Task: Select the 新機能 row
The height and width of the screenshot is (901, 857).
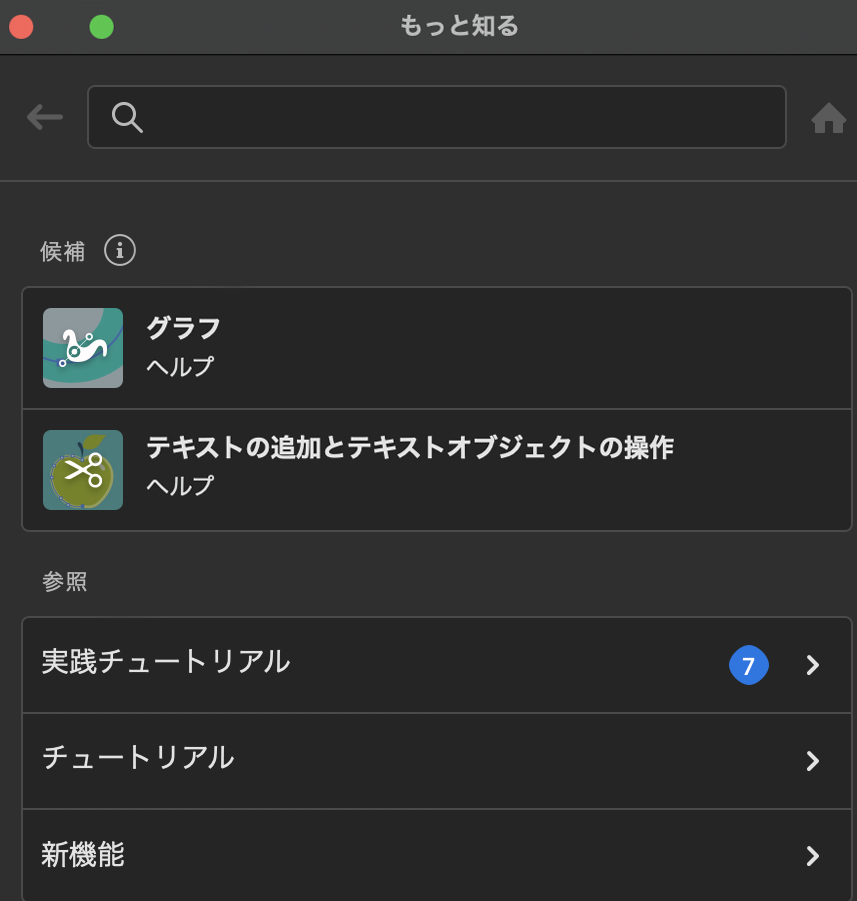Action: (83, 856)
